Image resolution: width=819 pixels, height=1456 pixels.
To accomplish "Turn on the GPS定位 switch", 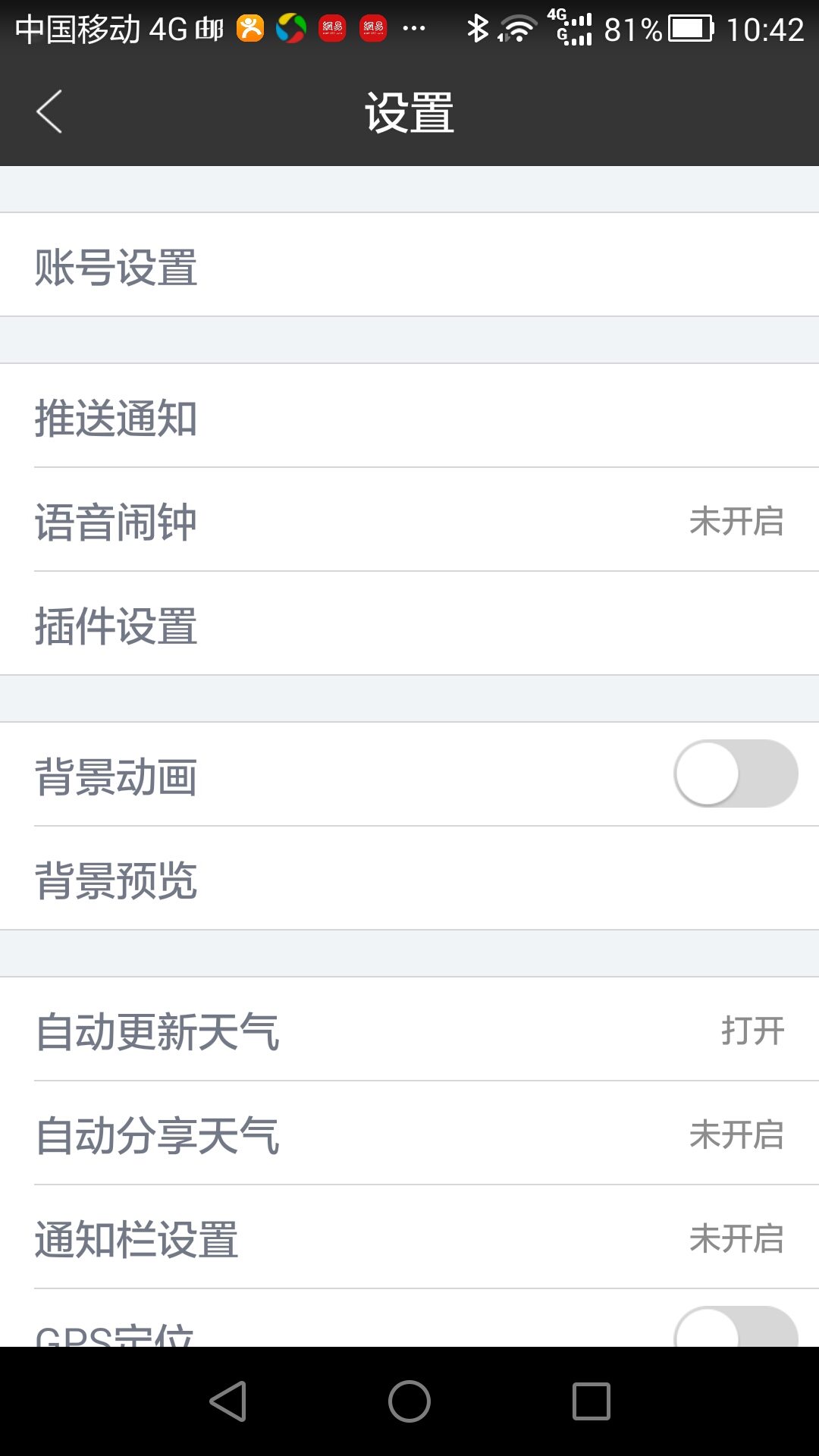I will pyautogui.click(x=735, y=1329).
